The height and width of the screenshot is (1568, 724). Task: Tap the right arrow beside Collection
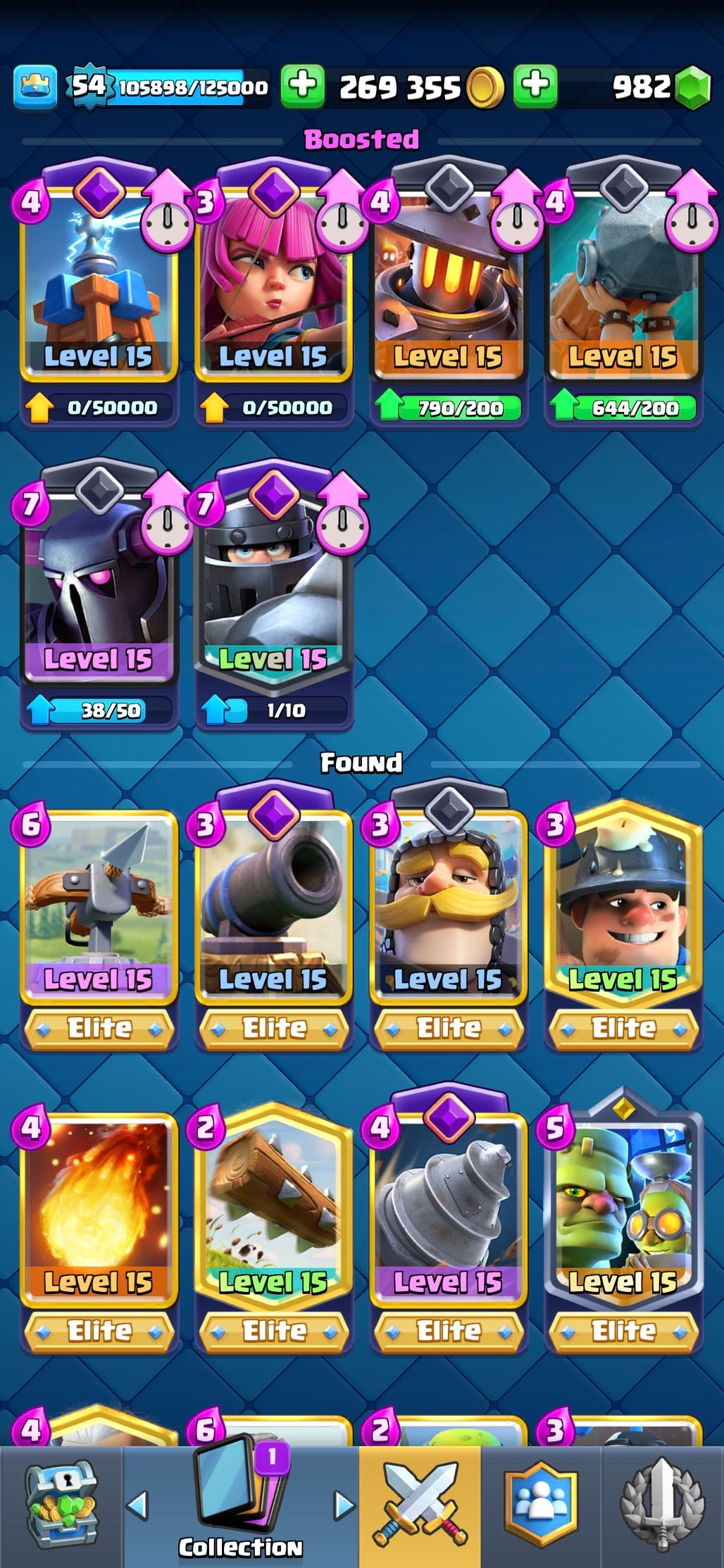click(x=344, y=1505)
